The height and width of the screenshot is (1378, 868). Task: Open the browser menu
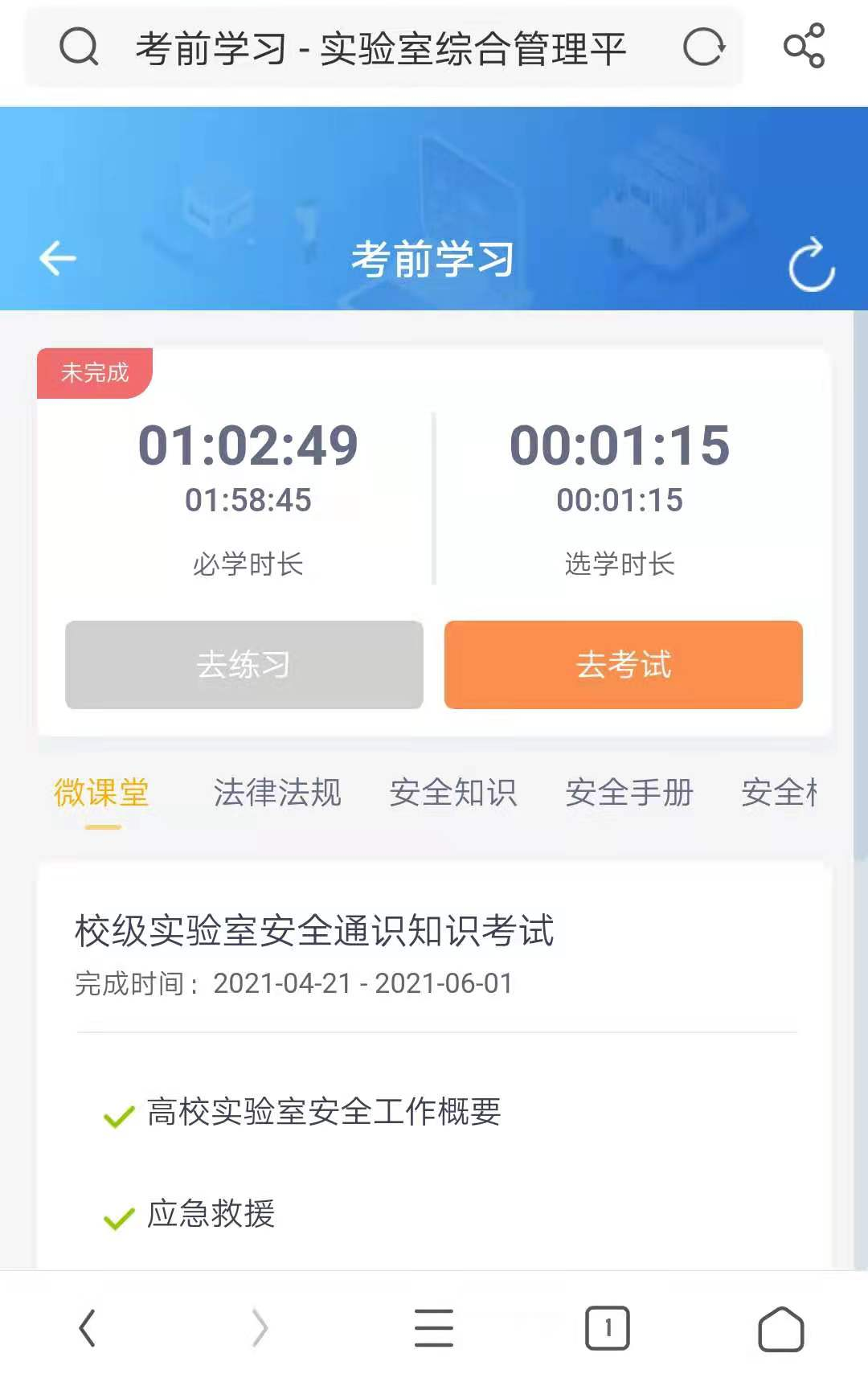click(x=434, y=1327)
